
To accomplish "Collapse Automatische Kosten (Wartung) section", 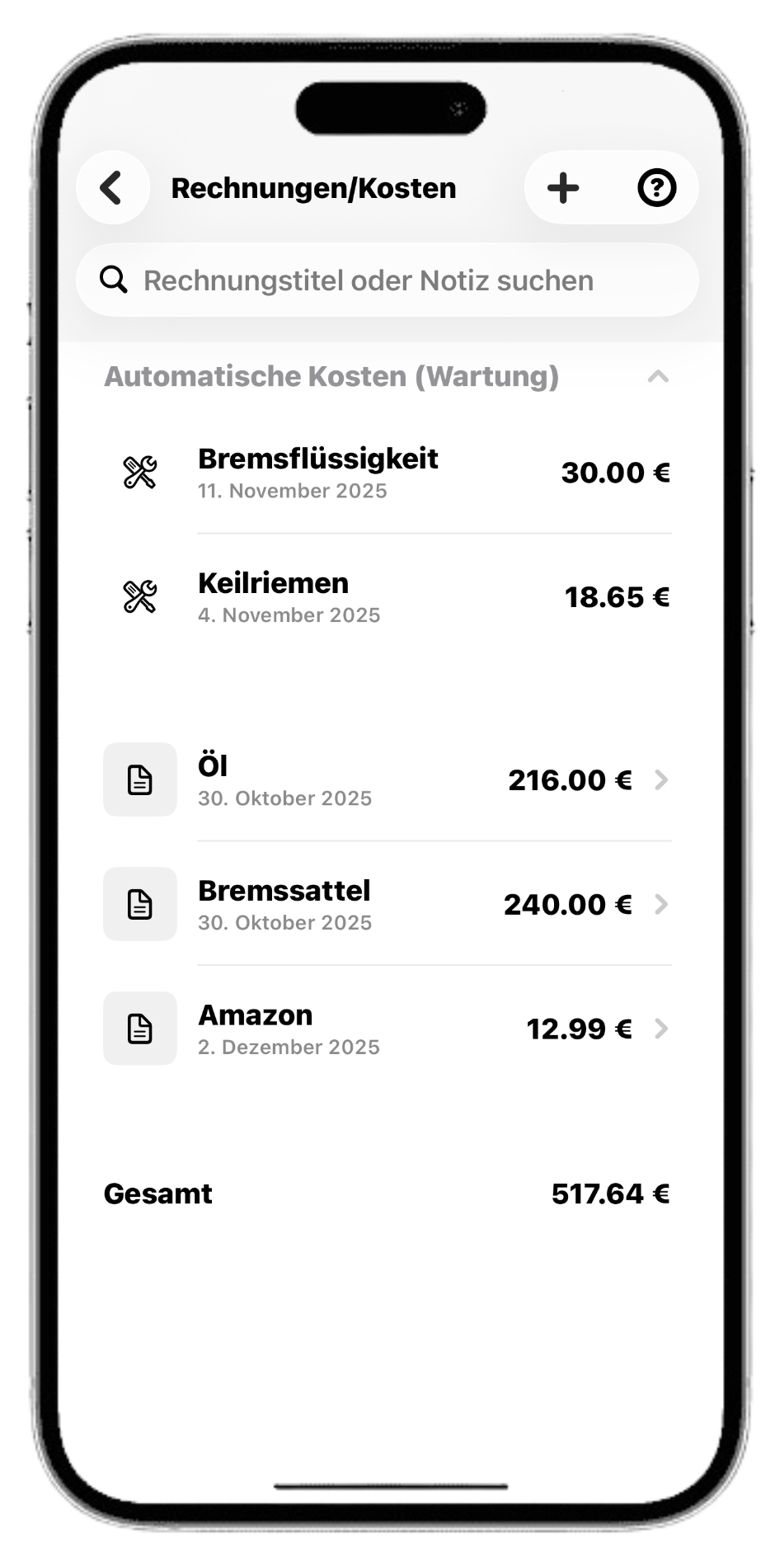I will click(x=657, y=377).
